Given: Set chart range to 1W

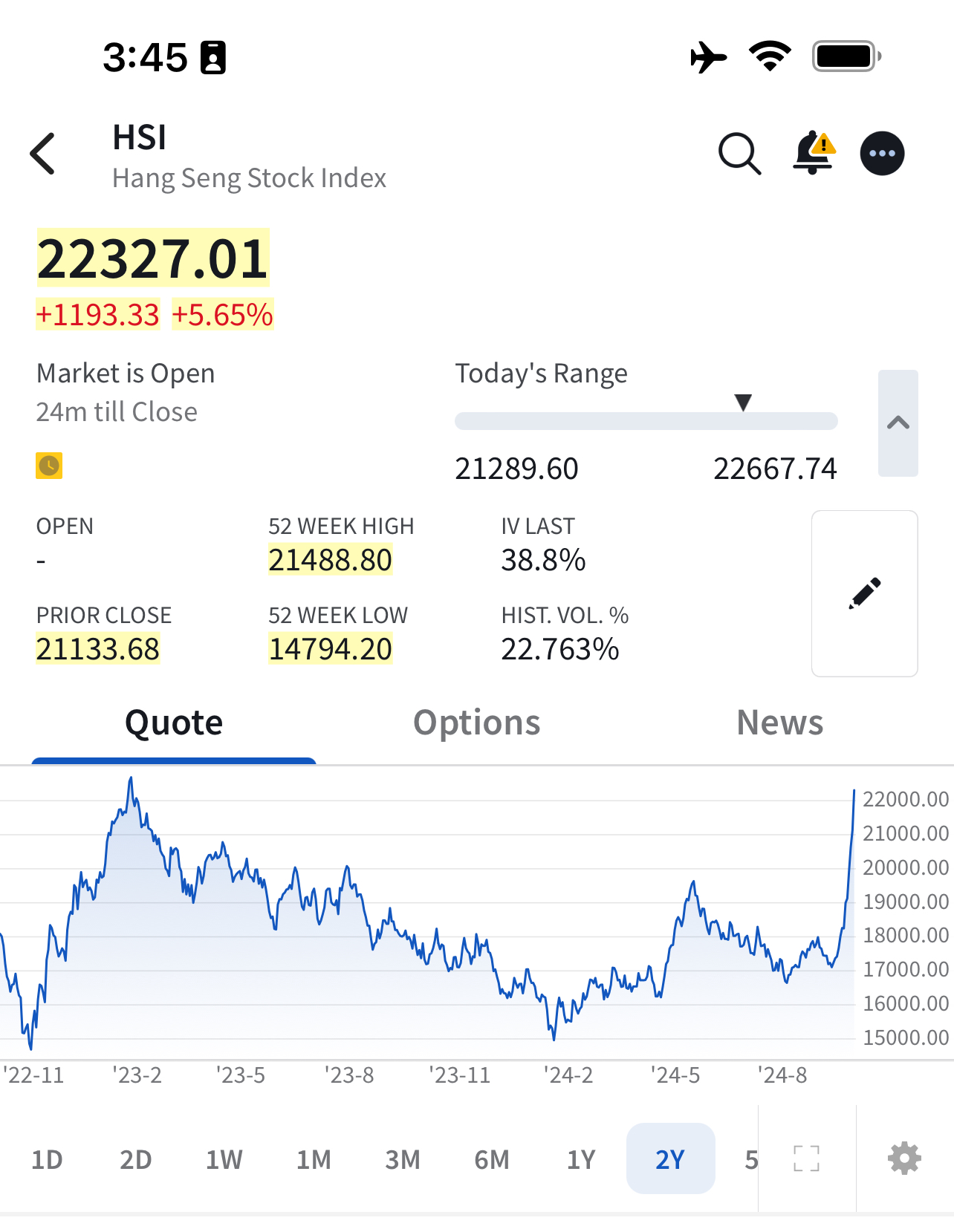Looking at the screenshot, I should [224, 1159].
